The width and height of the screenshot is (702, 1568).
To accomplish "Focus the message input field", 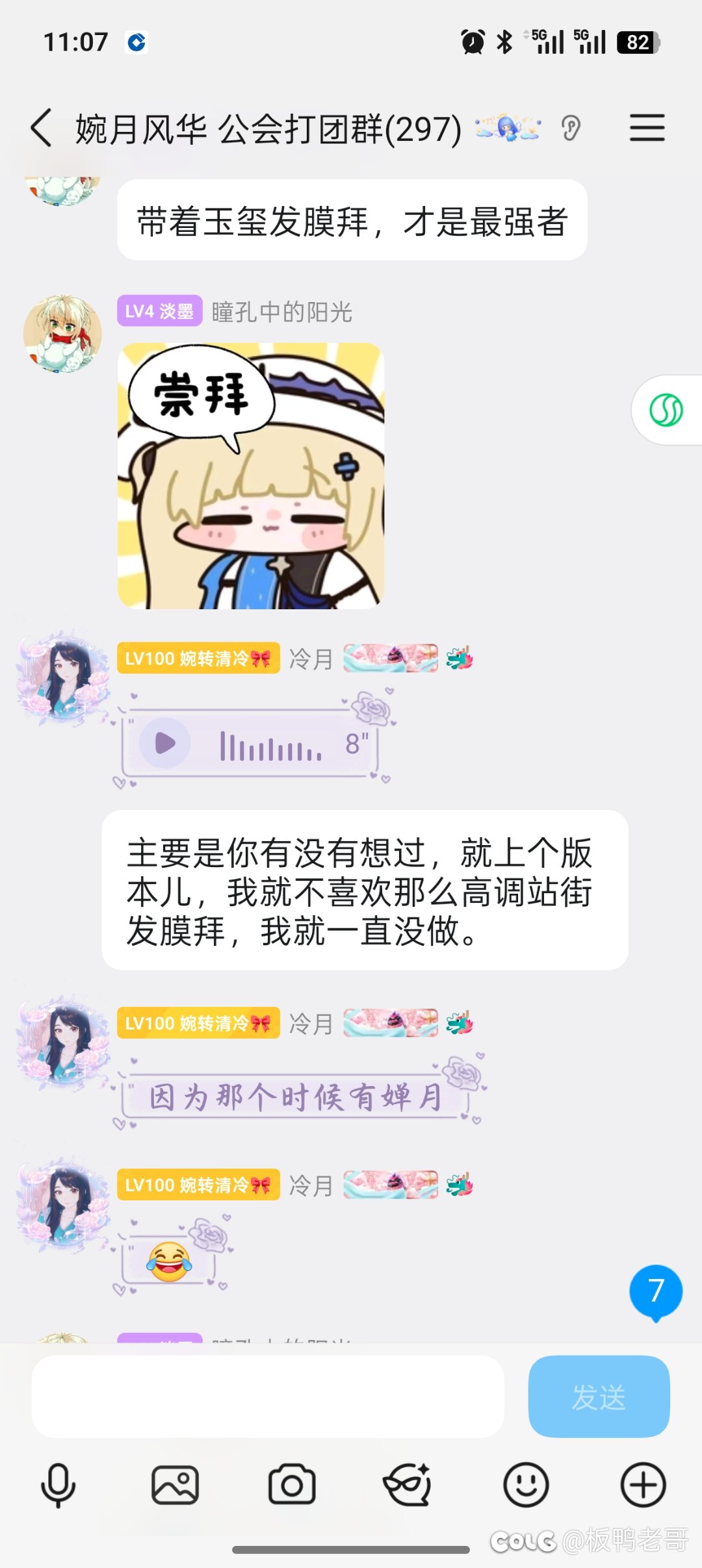I will pyautogui.click(x=268, y=1397).
